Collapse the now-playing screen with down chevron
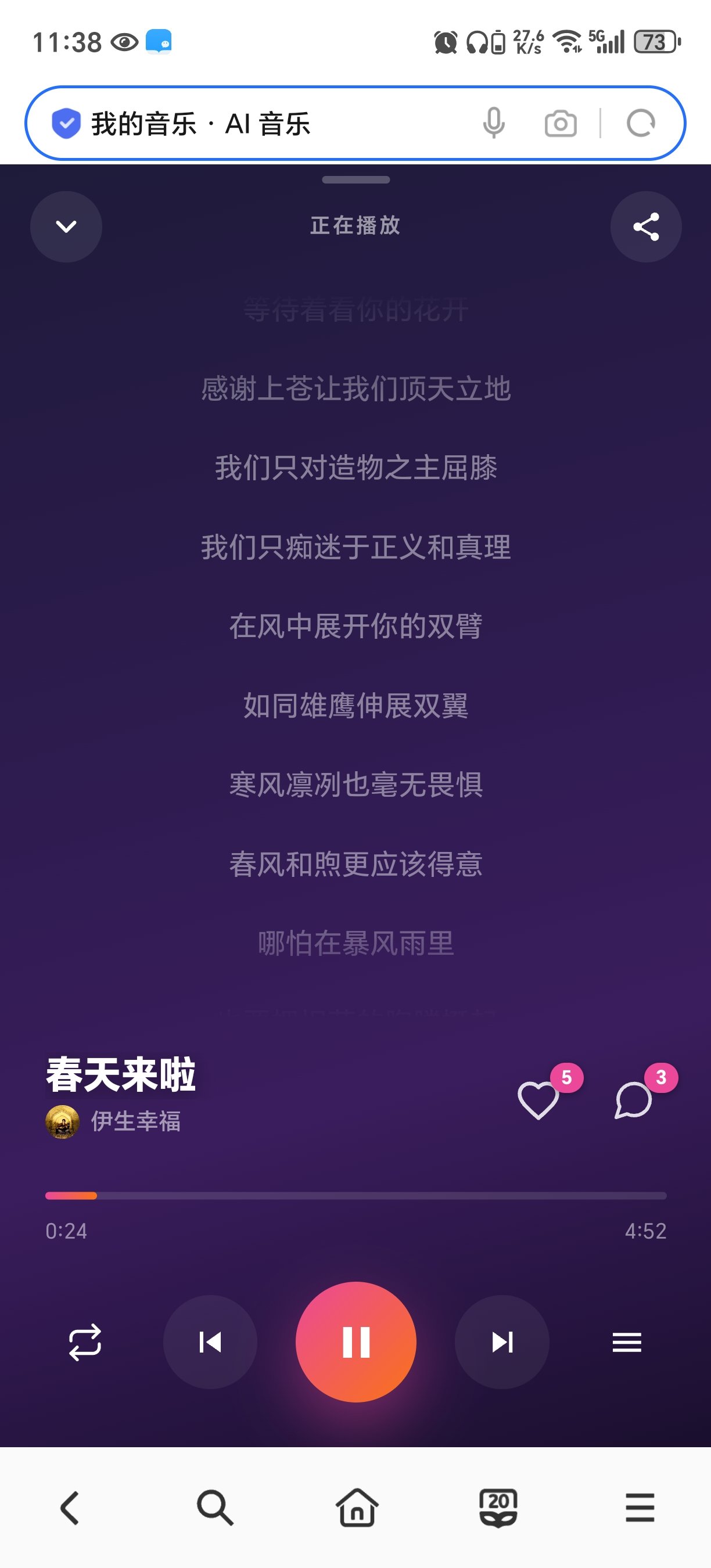 (66, 226)
